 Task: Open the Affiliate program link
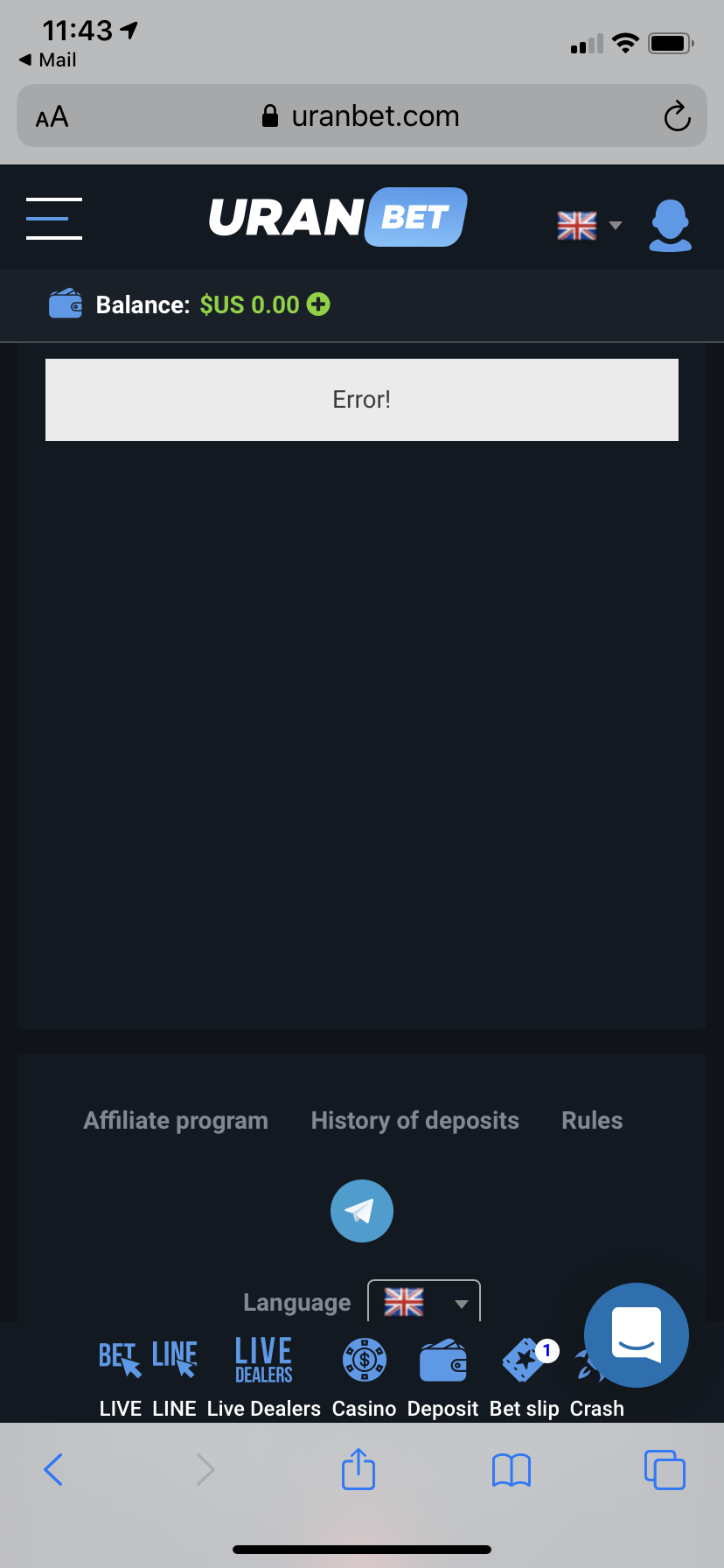(176, 1121)
